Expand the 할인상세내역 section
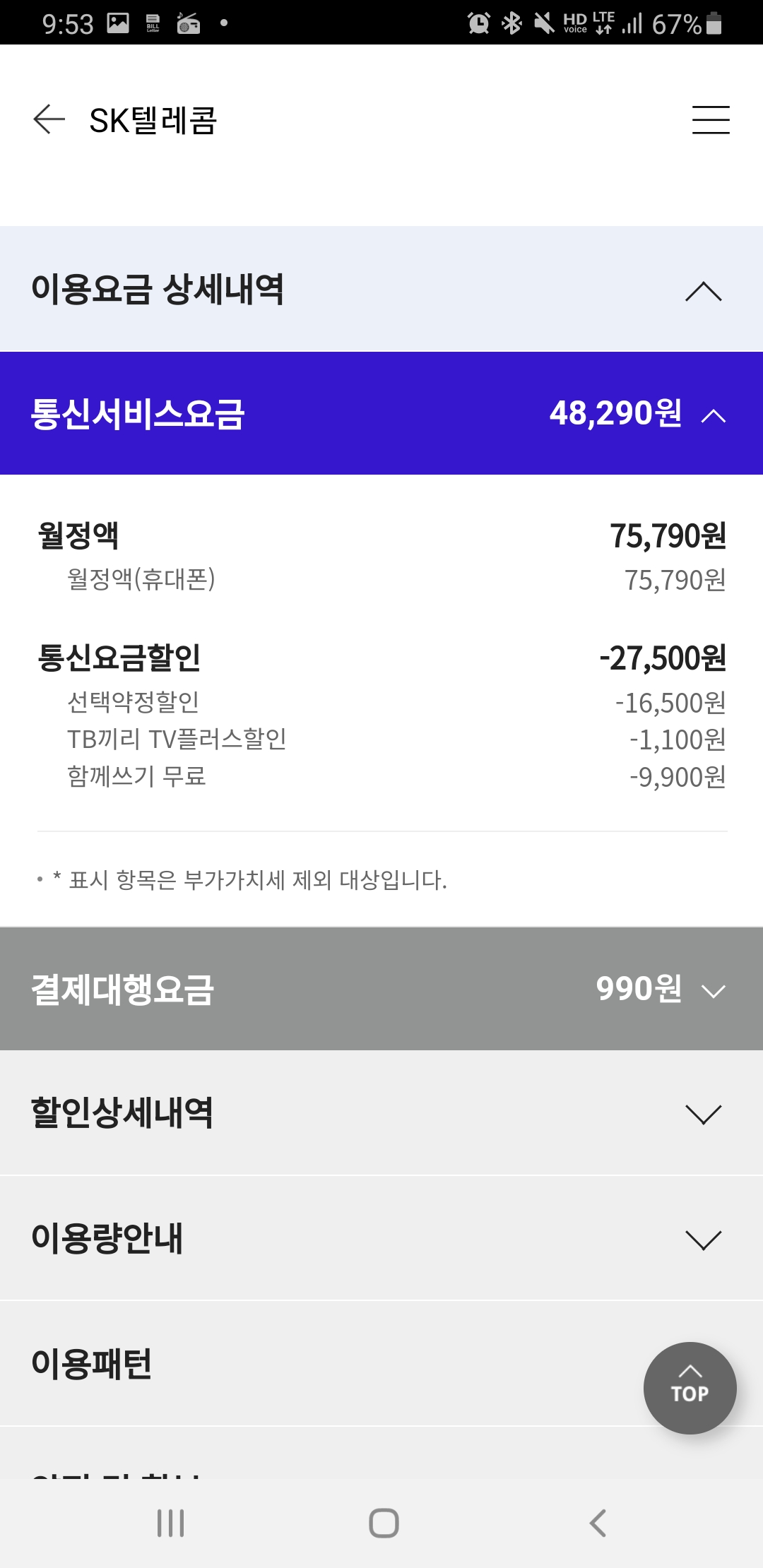The height and width of the screenshot is (1568, 763). 381,1113
